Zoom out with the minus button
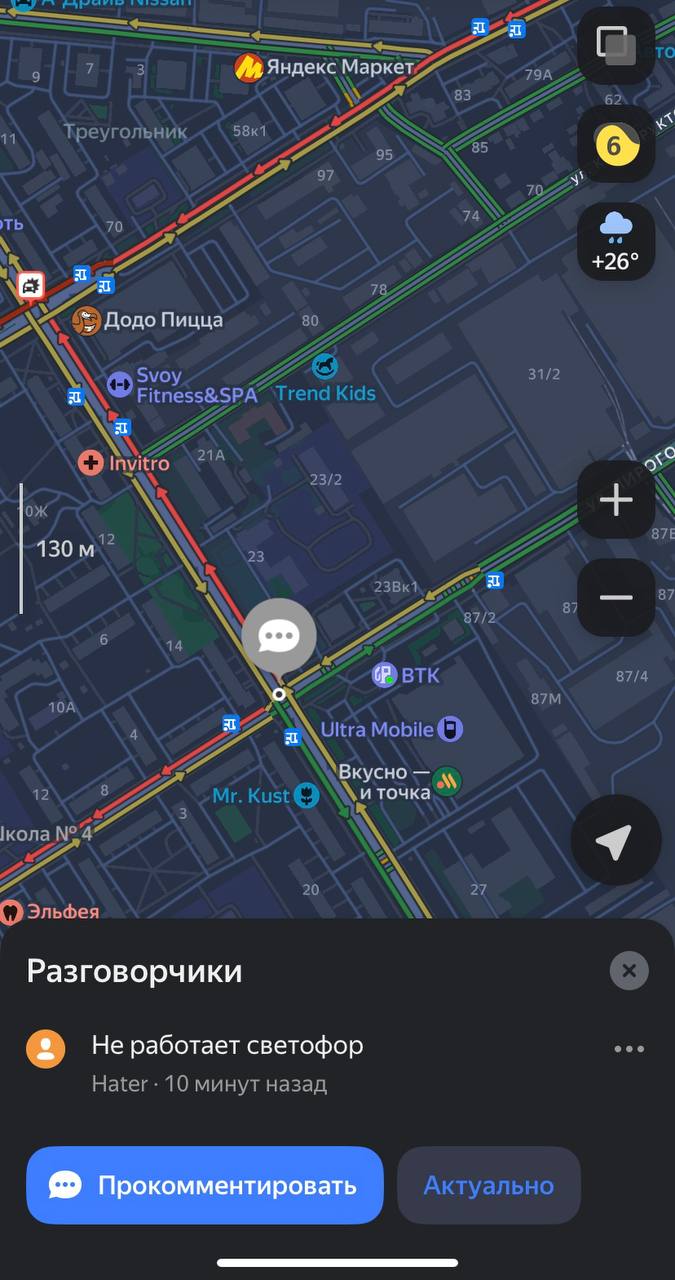 616,597
